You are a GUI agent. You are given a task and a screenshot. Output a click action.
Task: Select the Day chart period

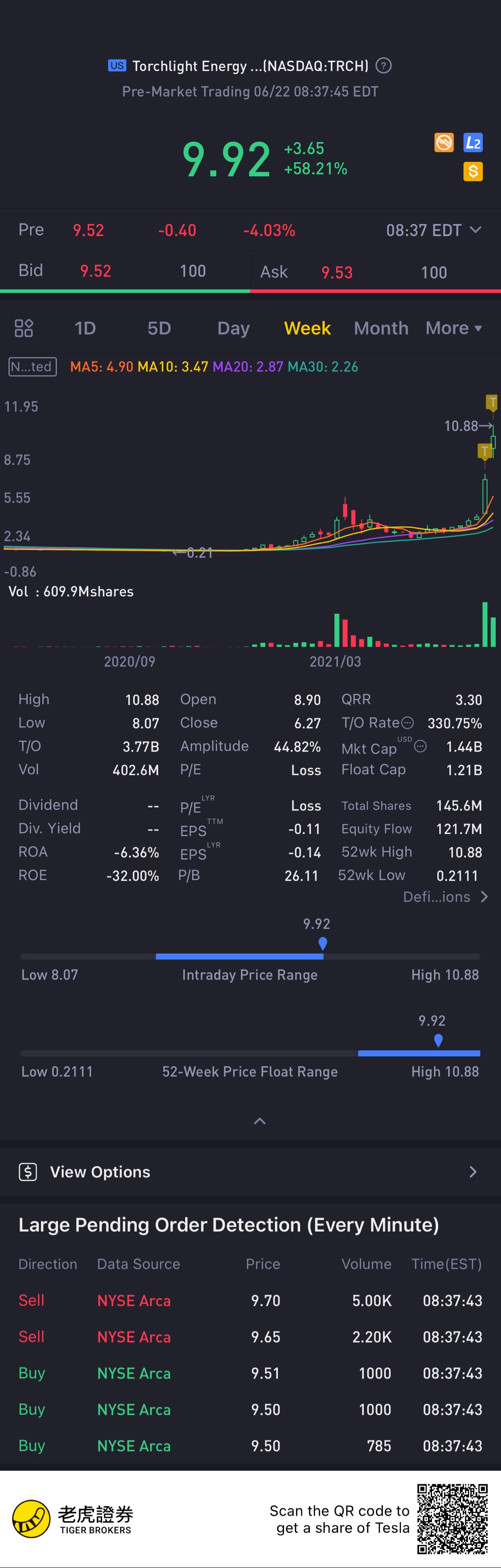[233, 328]
